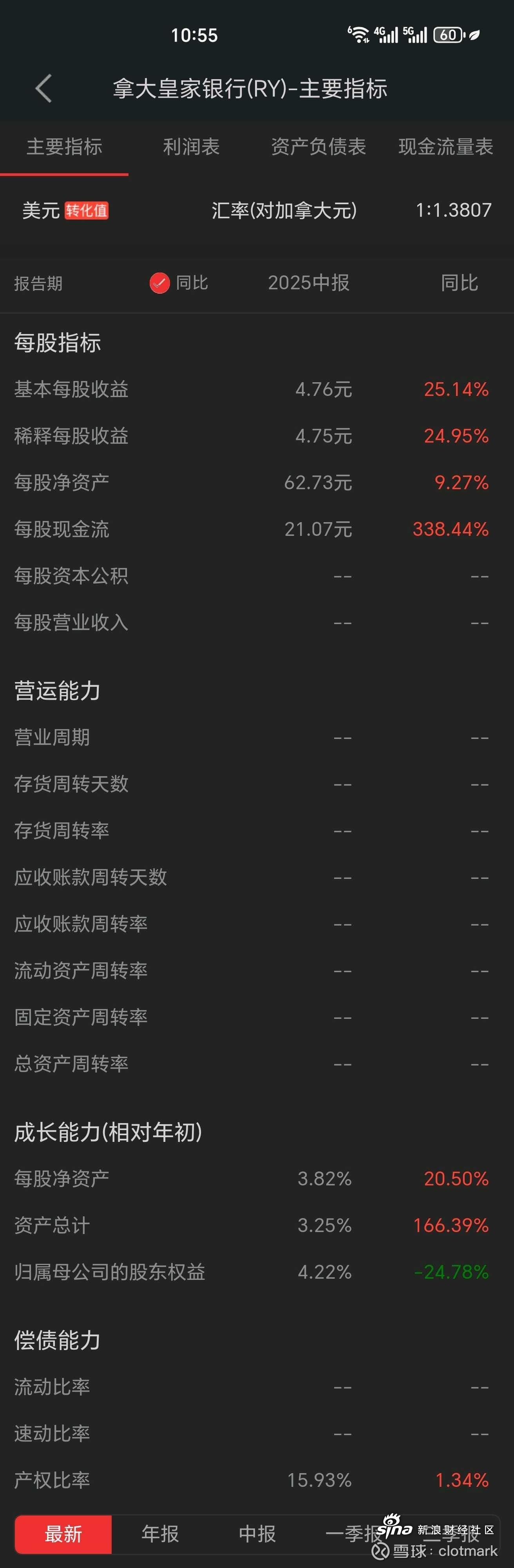Viewport: 514px width, 1568px height.
Task: Switch to 一季报 report period
Action: click(x=353, y=1534)
